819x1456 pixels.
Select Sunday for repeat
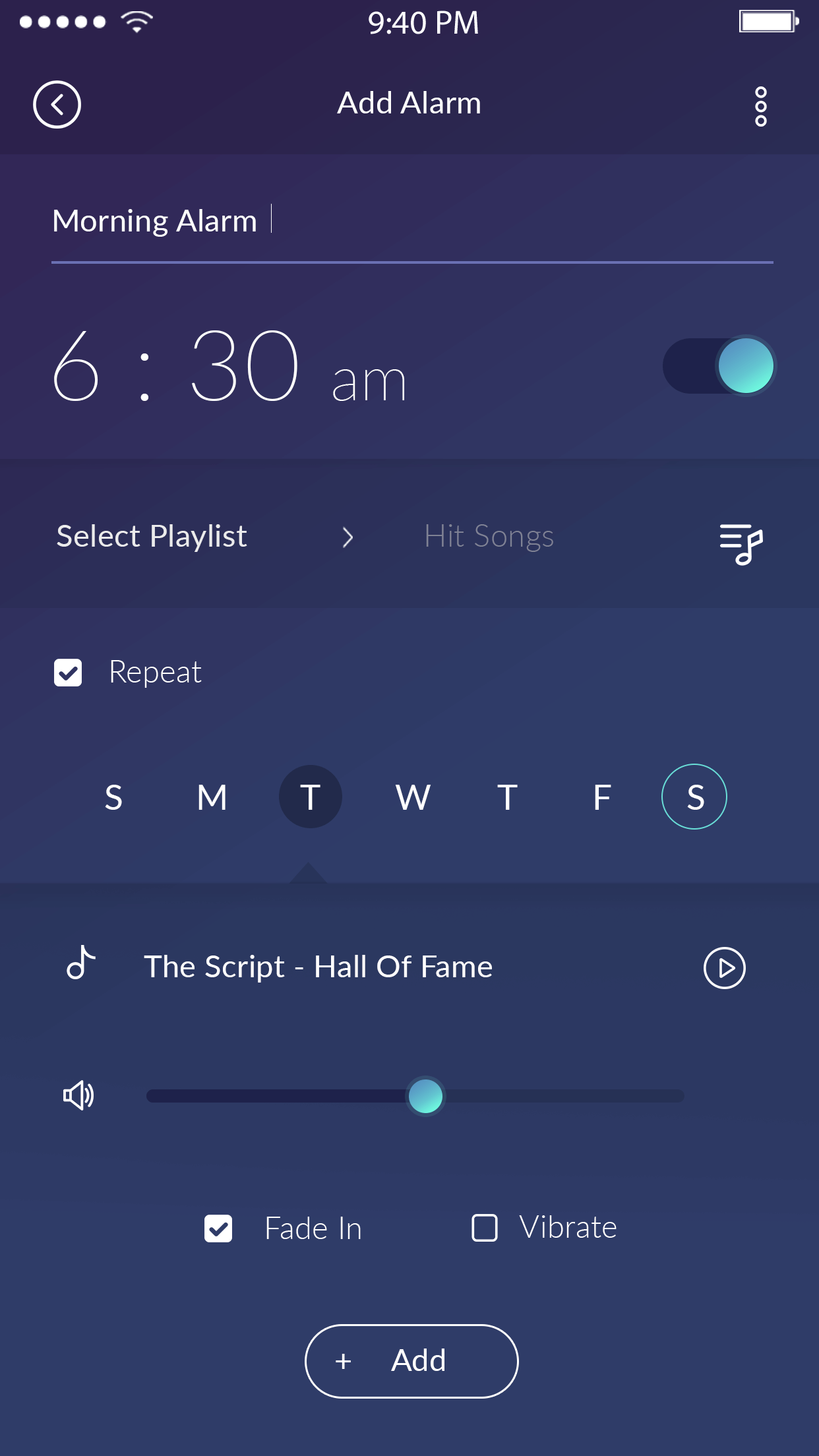point(113,797)
